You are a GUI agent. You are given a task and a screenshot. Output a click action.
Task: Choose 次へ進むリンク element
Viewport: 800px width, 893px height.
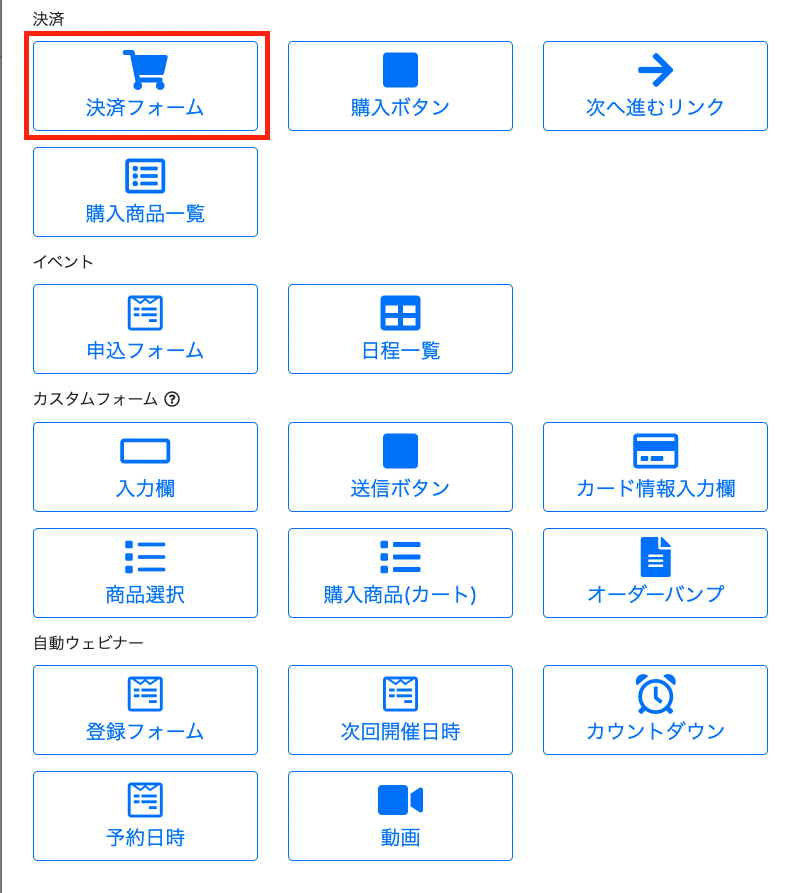click(x=655, y=86)
